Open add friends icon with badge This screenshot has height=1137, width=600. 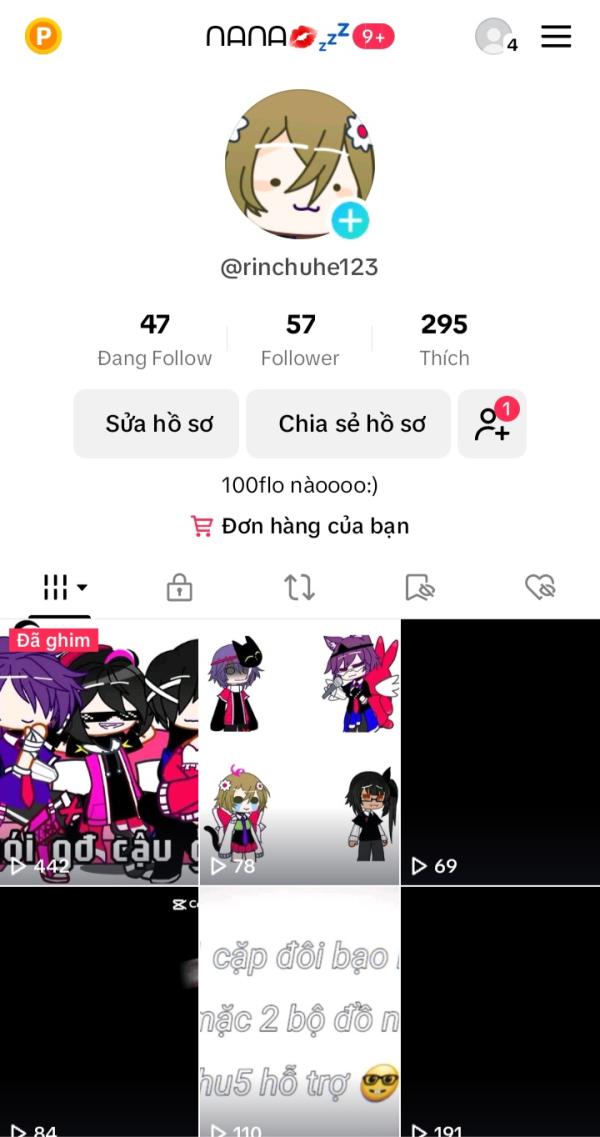pos(492,424)
